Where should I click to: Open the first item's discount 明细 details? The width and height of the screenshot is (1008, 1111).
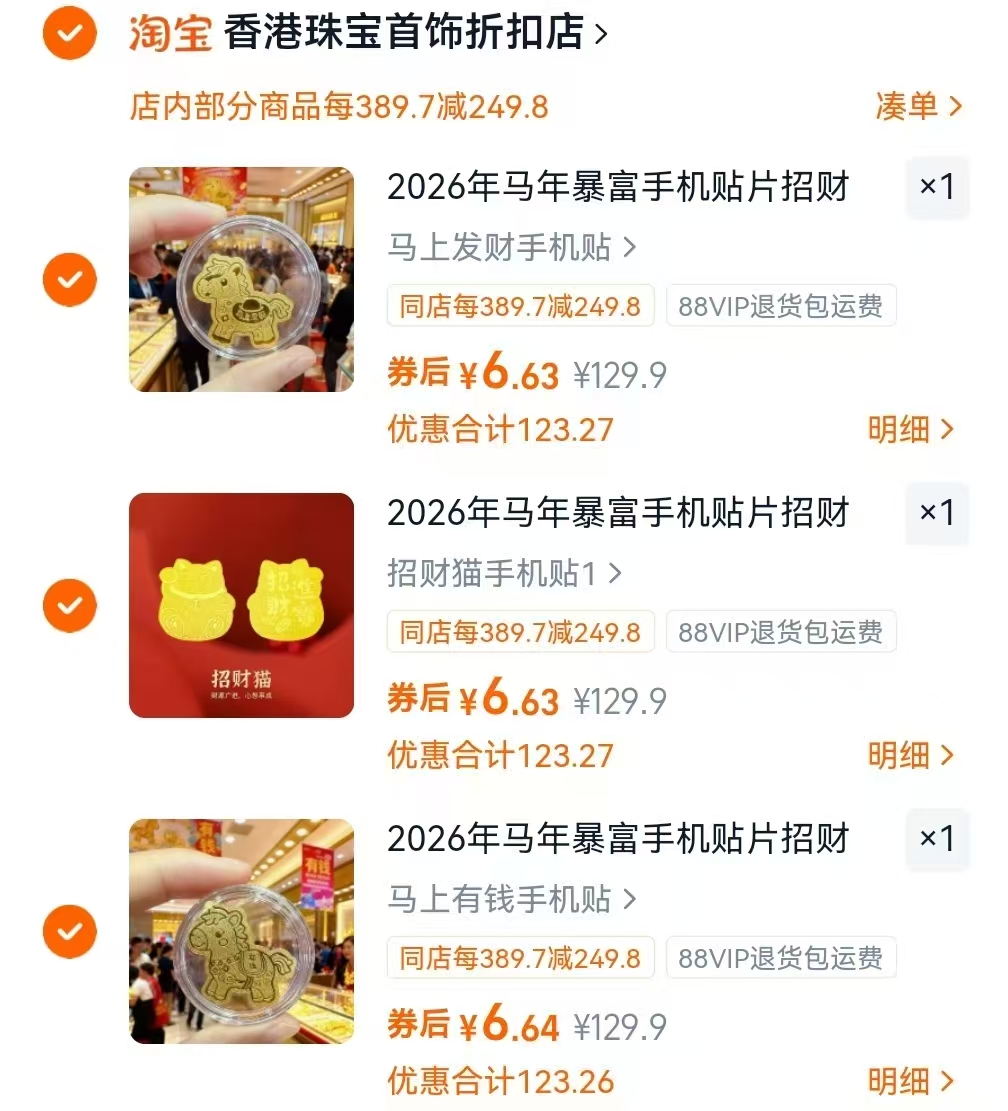(913, 428)
